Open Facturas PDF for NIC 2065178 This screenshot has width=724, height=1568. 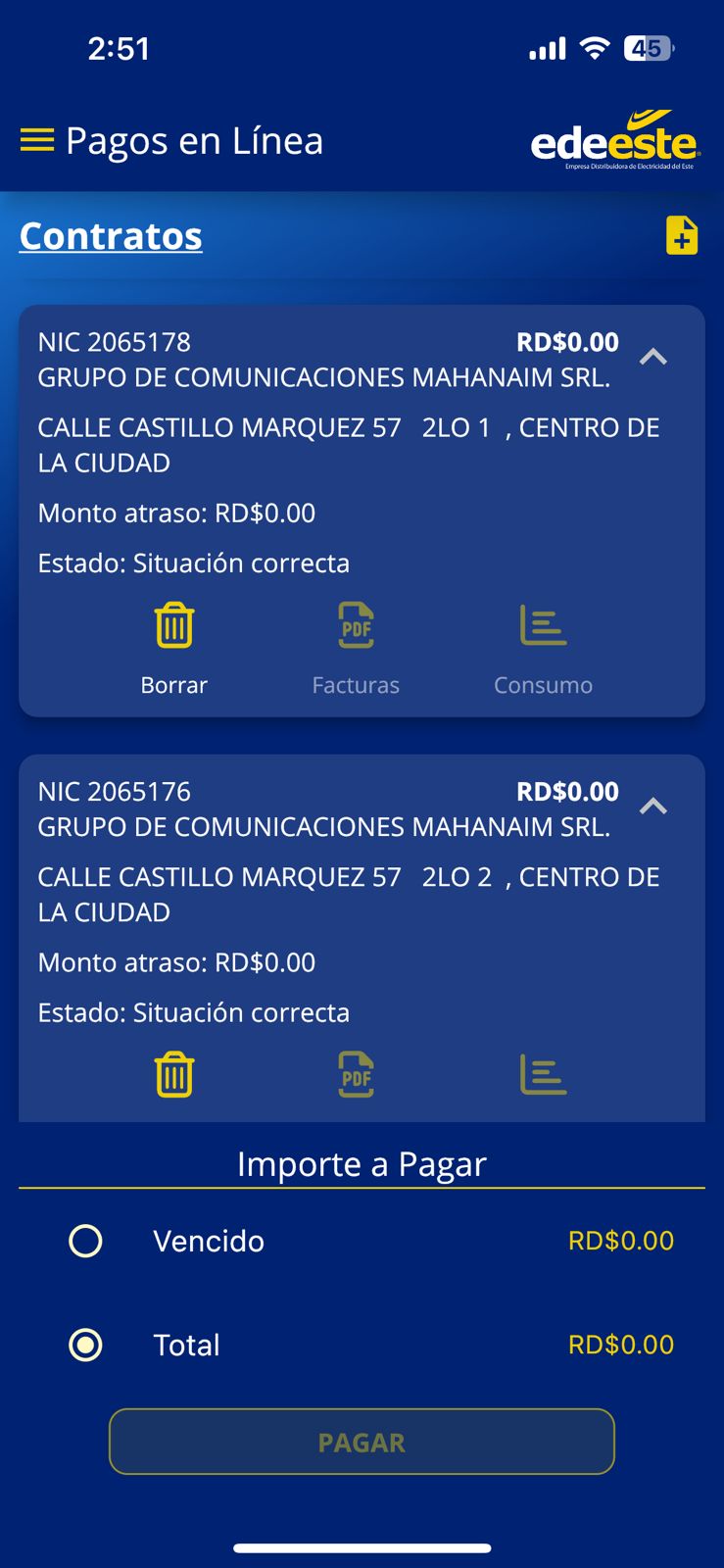356,646
